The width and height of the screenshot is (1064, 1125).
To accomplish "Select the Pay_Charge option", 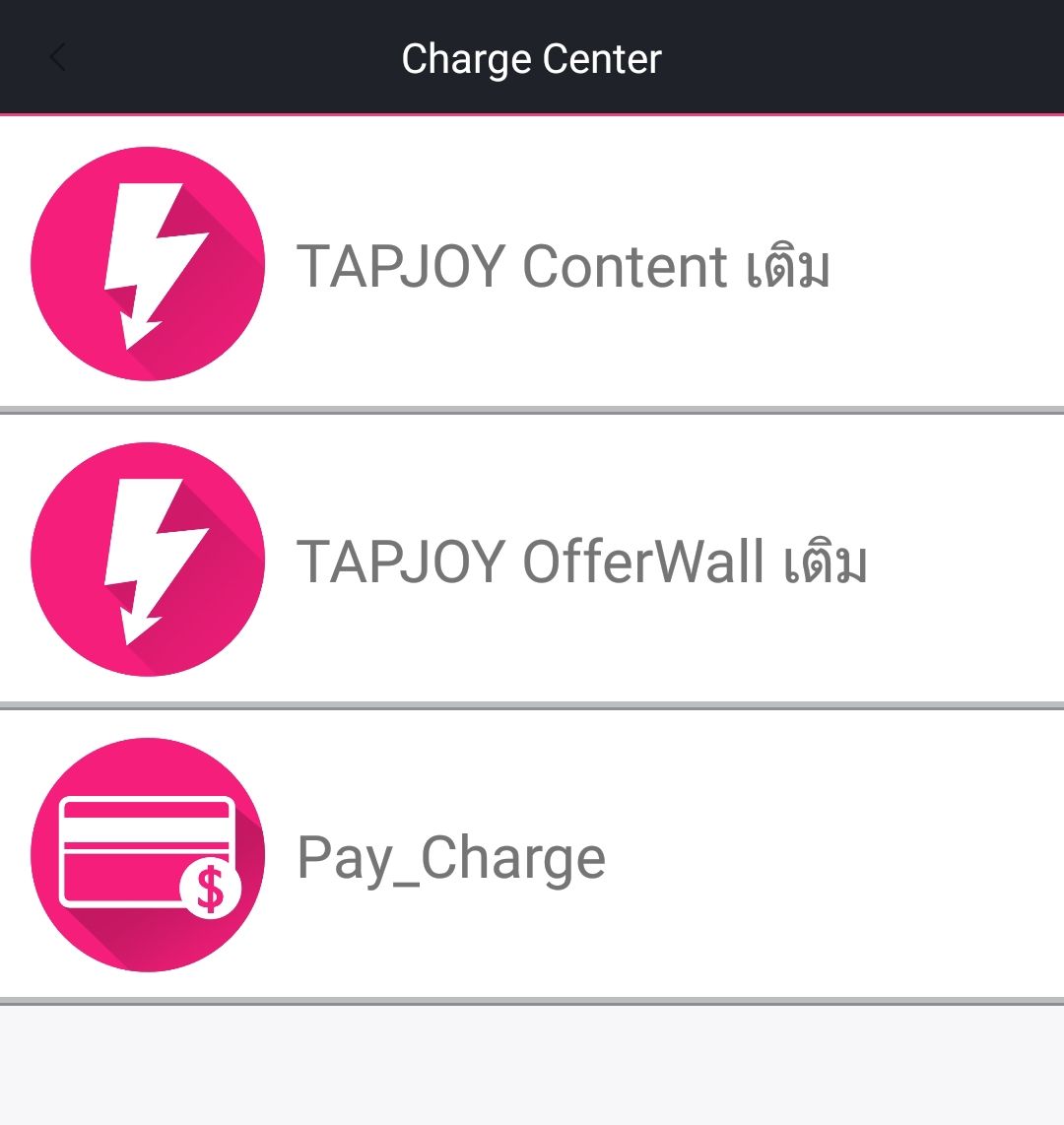I will (532, 855).
